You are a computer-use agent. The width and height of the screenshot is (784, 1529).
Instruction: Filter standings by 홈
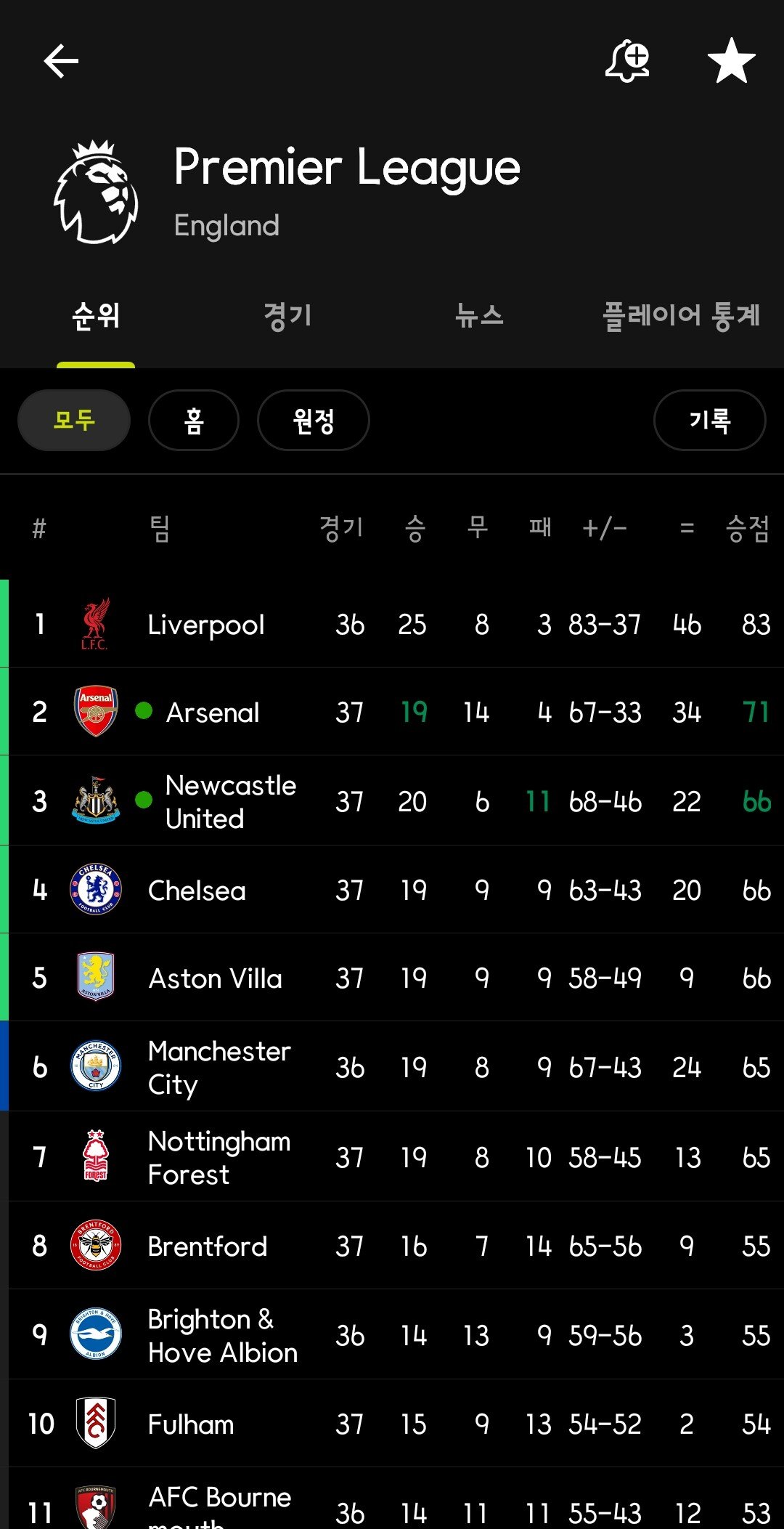(x=194, y=420)
